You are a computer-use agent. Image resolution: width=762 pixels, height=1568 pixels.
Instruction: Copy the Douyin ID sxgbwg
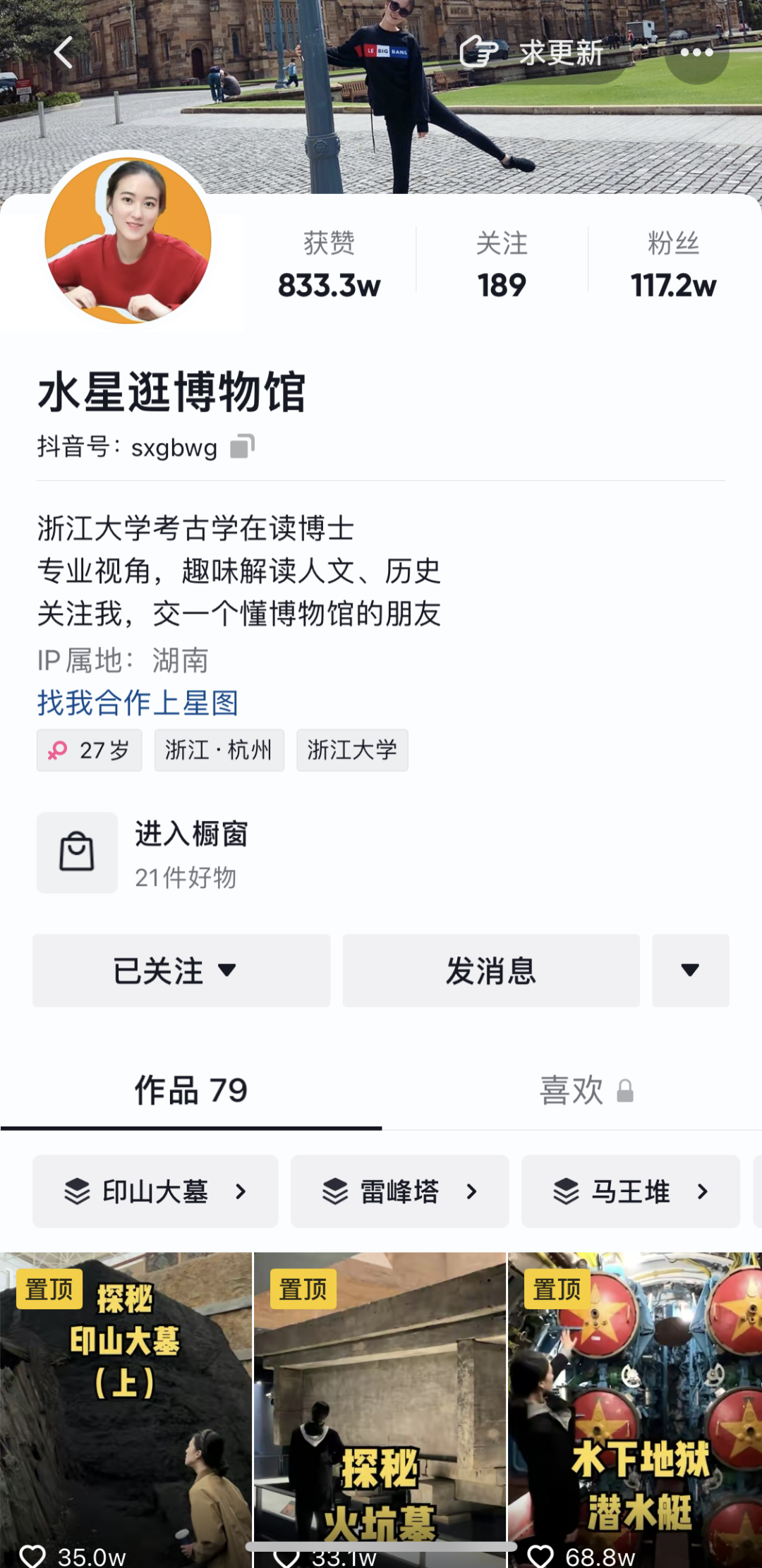click(x=242, y=446)
